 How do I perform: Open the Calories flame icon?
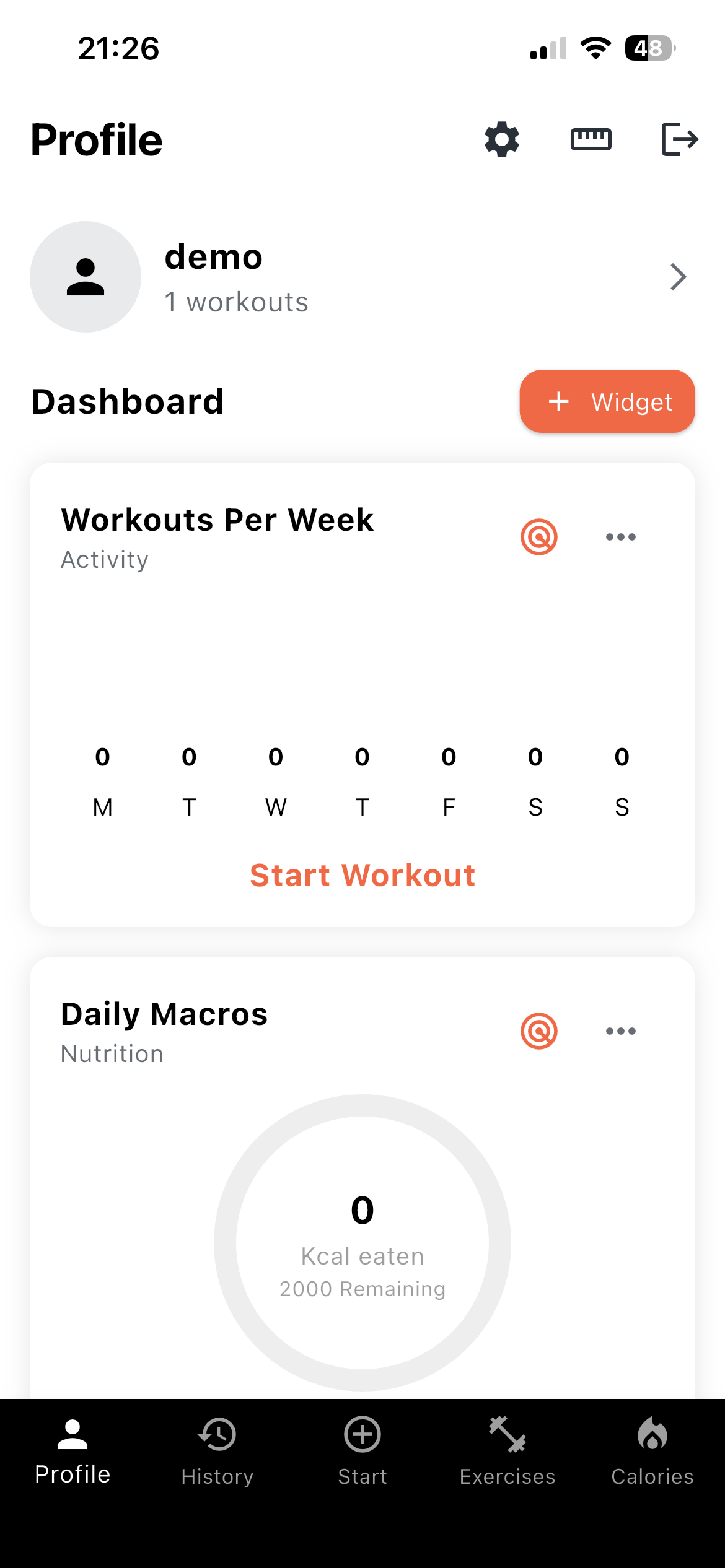pos(652,1434)
